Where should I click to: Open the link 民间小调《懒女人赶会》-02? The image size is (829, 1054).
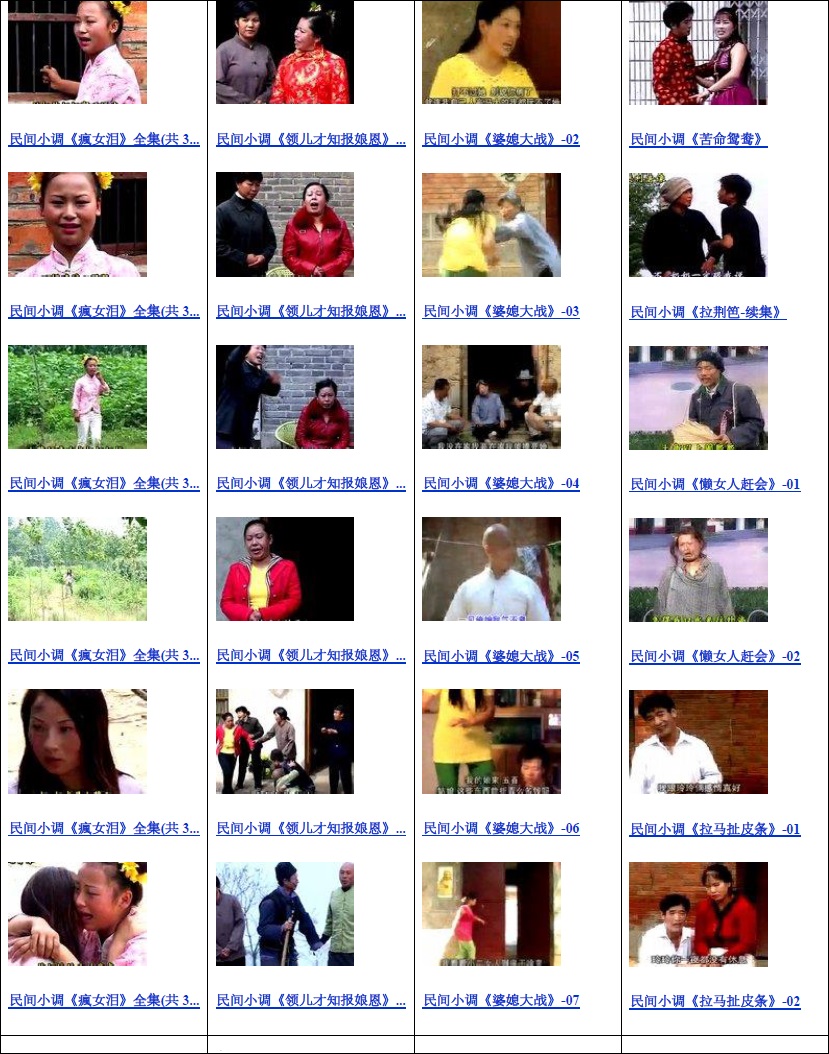point(715,657)
